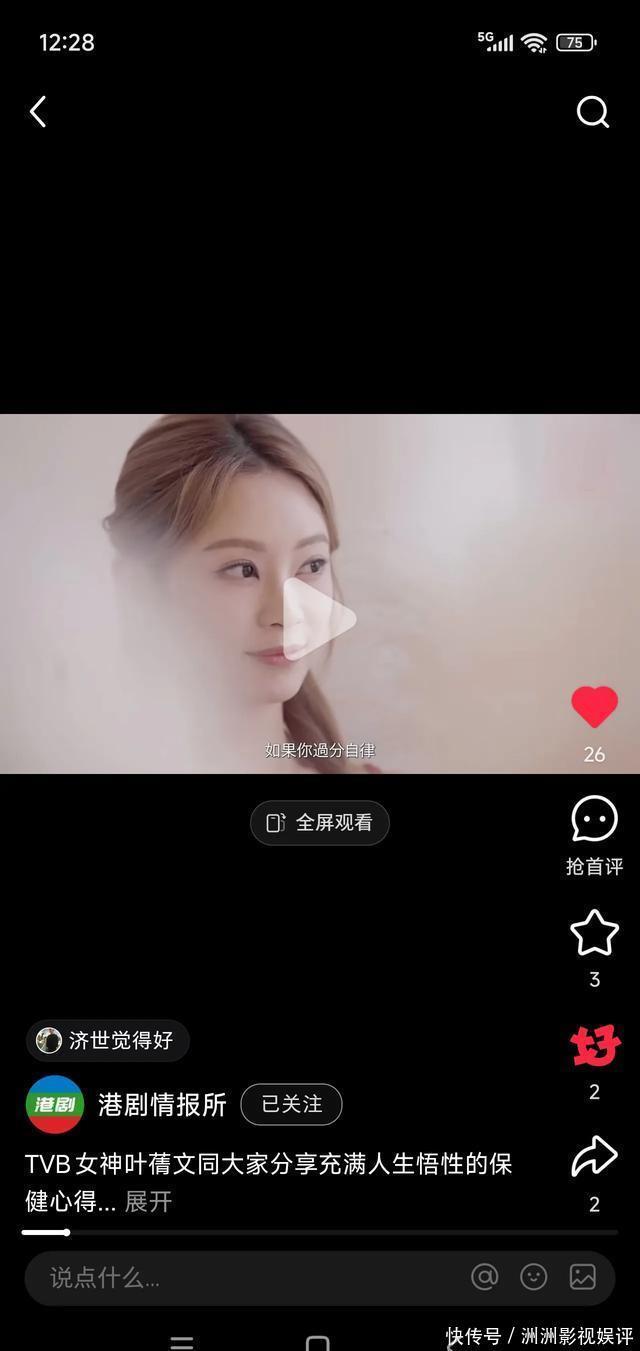Open the 济世觉得好 chip
Screen dimensions: 640x1351
[107, 1040]
